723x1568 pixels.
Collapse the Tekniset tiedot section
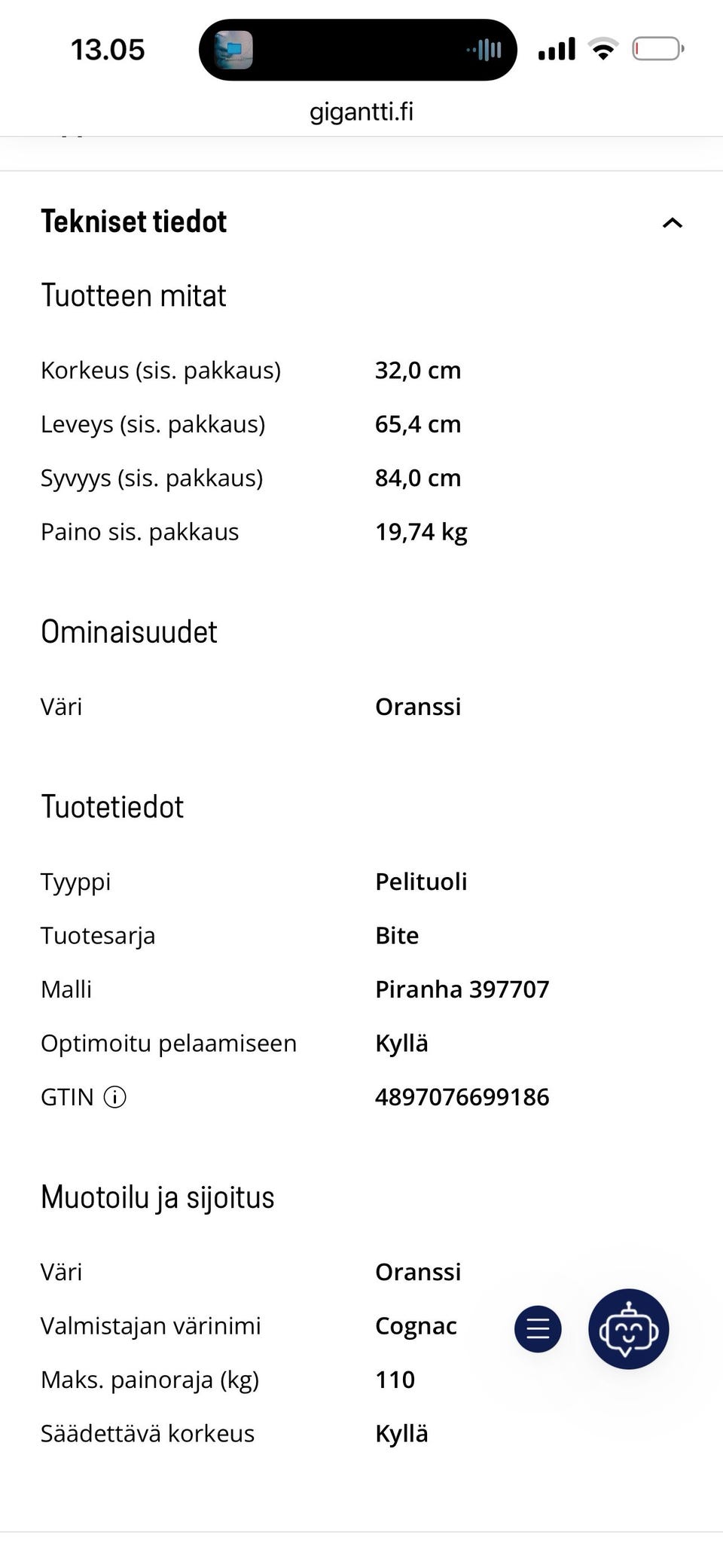[x=672, y=222]
